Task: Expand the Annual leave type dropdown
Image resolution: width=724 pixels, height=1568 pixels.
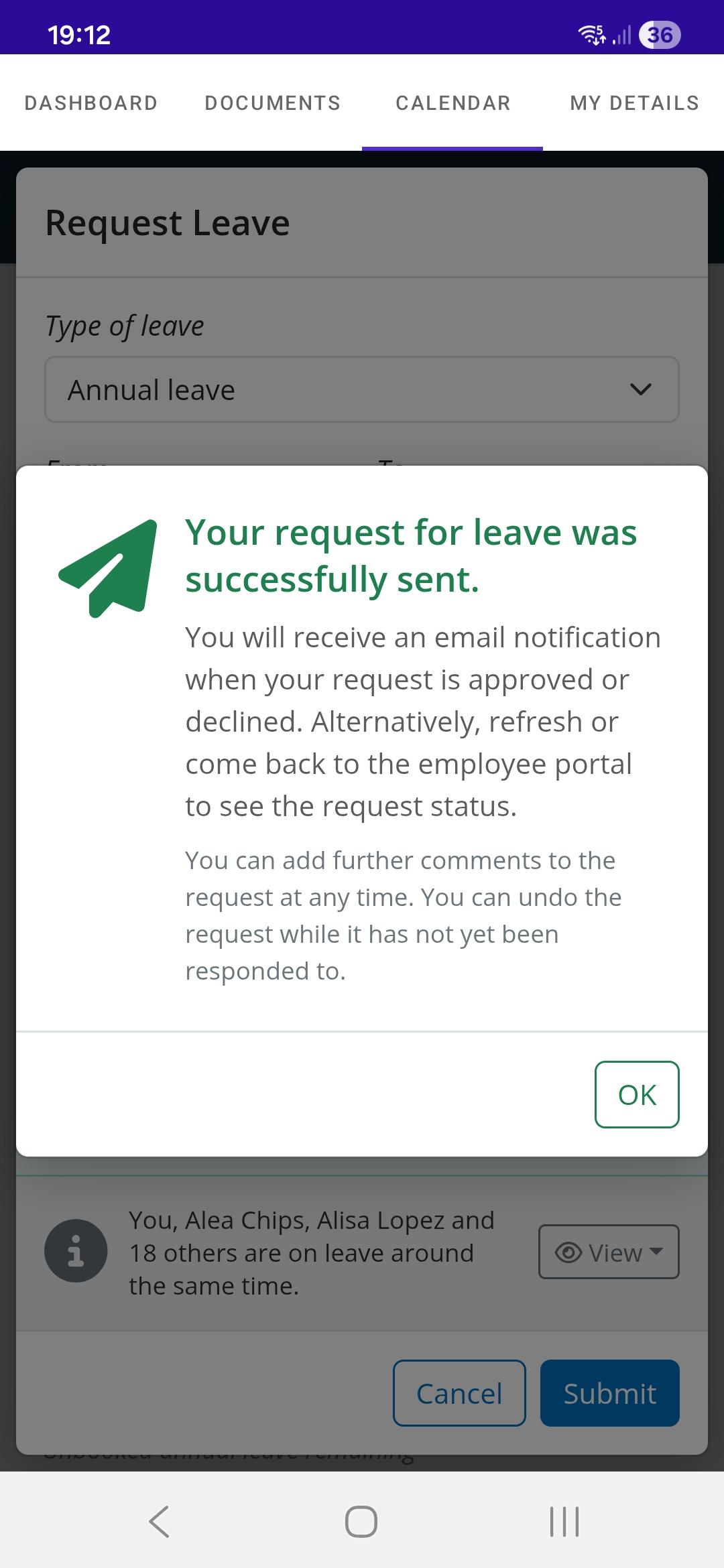Action: [362, 390]
